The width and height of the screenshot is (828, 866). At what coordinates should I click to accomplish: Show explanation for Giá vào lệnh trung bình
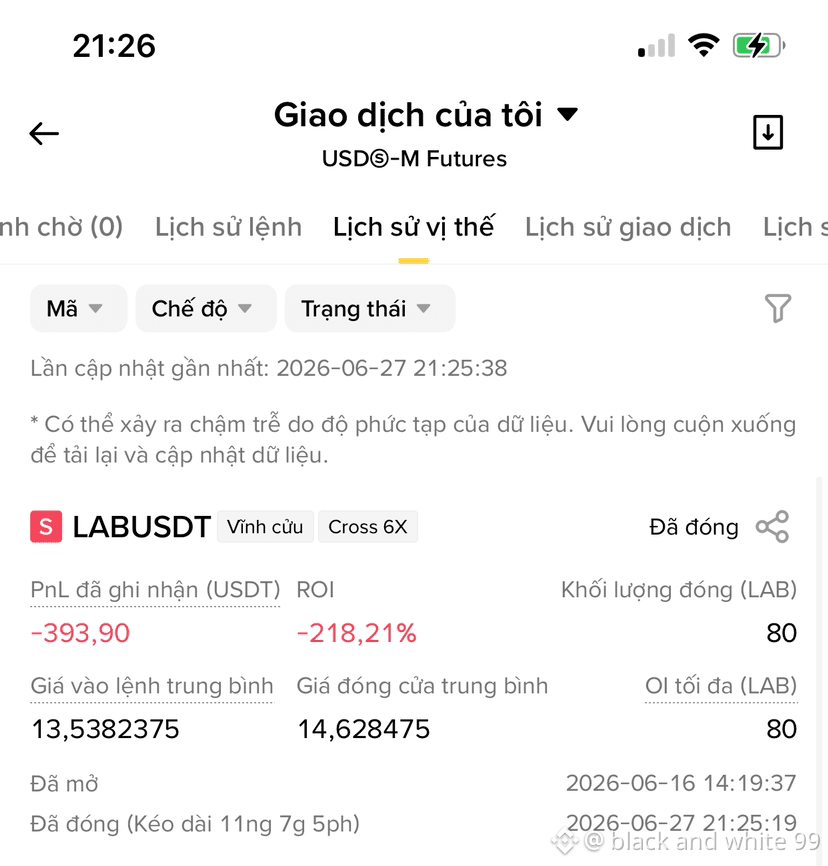[x=152, y=686]
